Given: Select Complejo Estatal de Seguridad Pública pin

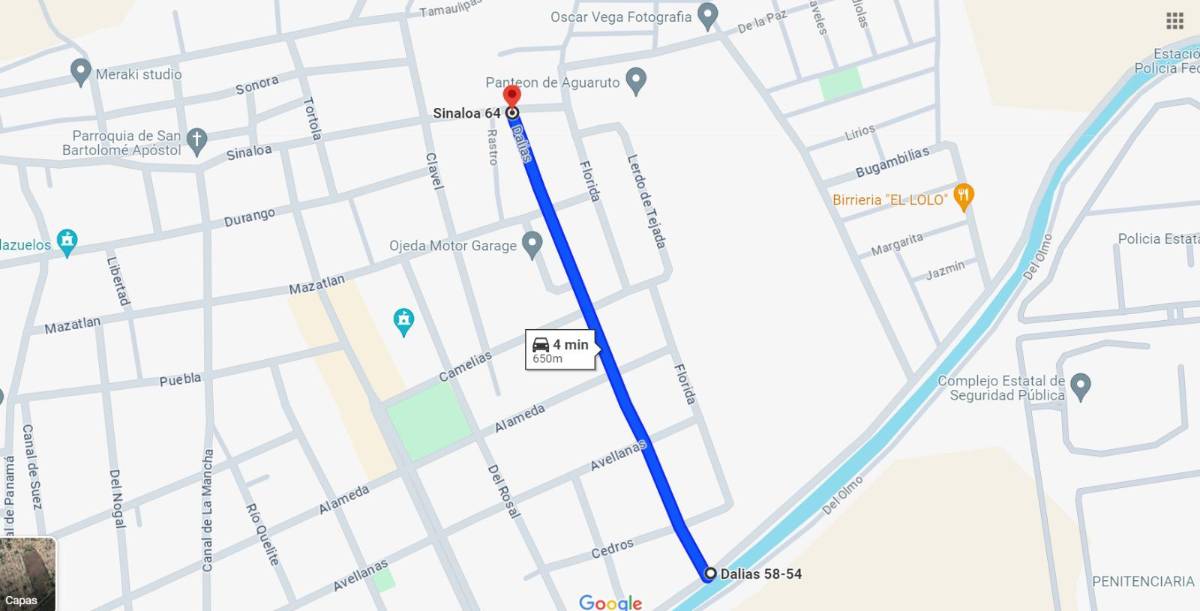Looking at the screenshot, I should [1080, 385].
